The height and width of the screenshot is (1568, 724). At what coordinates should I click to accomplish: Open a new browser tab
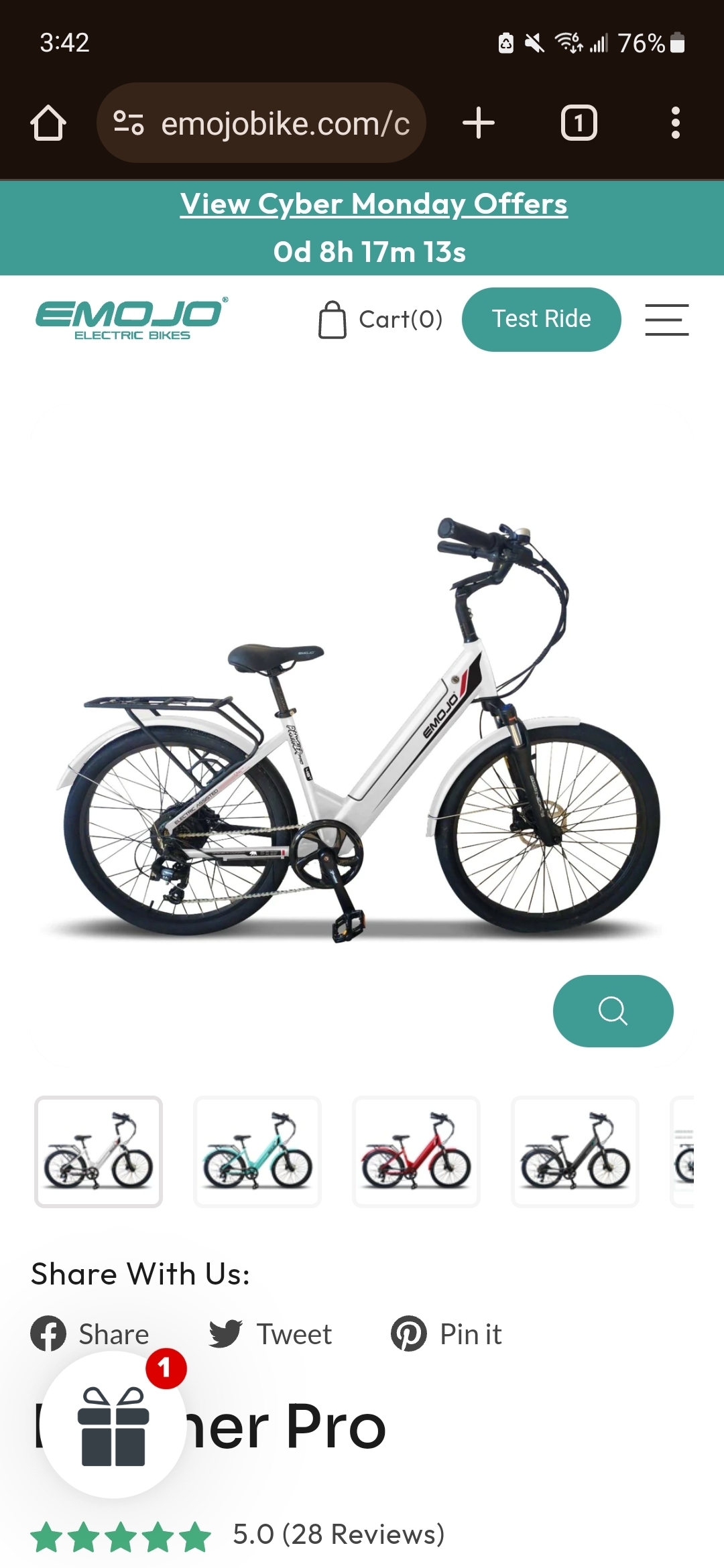point(479,122)
